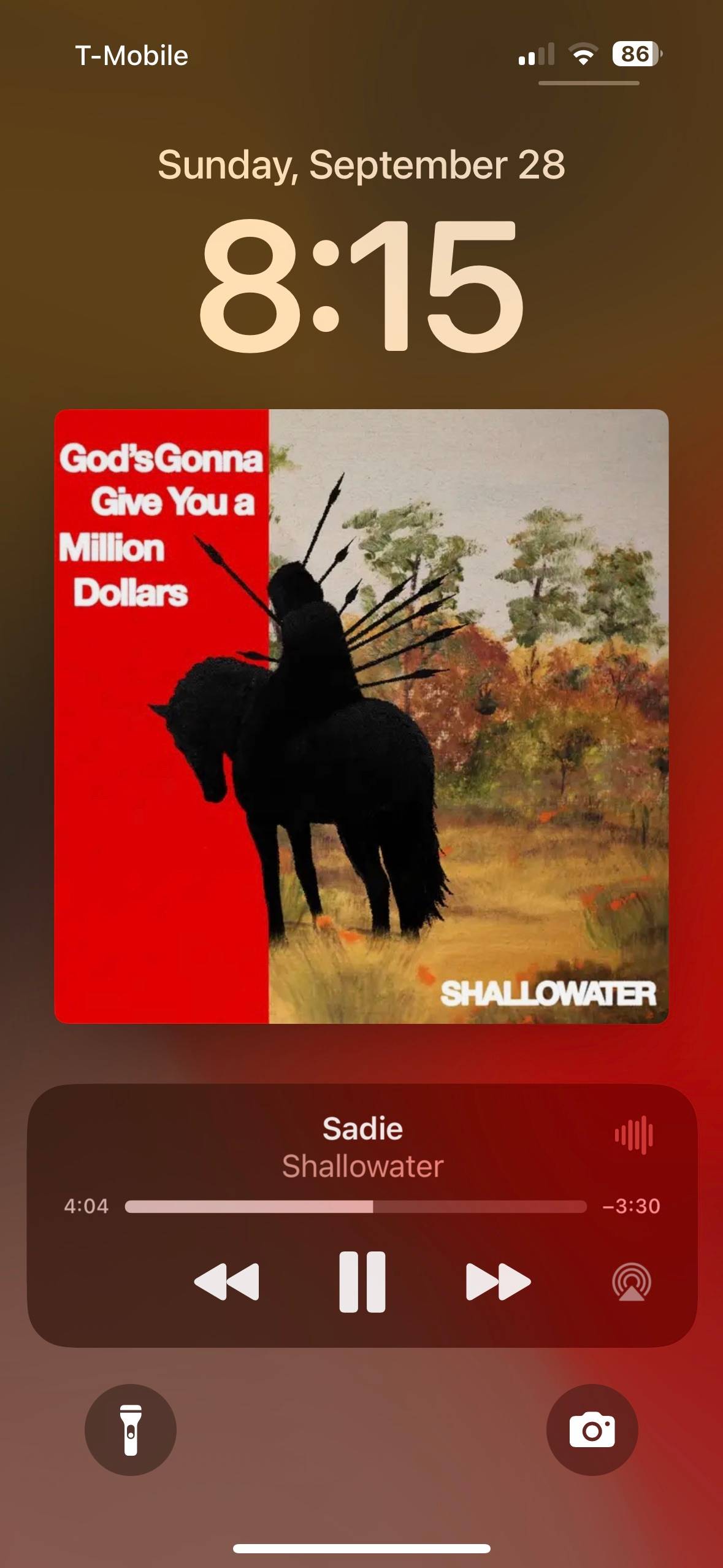
Task: Open the camera from the lock screen
Action: (x=592, y=1430)
